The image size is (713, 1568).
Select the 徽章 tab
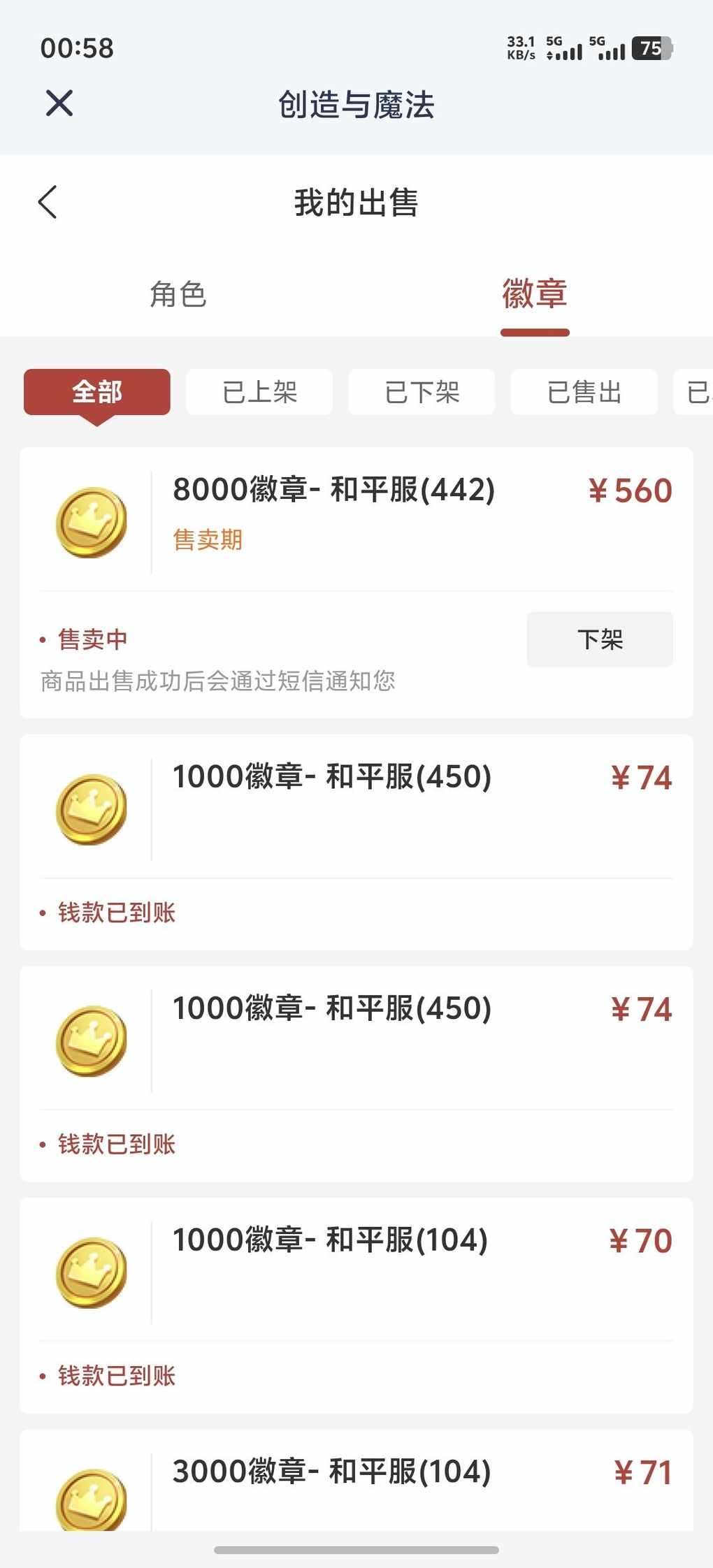[535, 294]
